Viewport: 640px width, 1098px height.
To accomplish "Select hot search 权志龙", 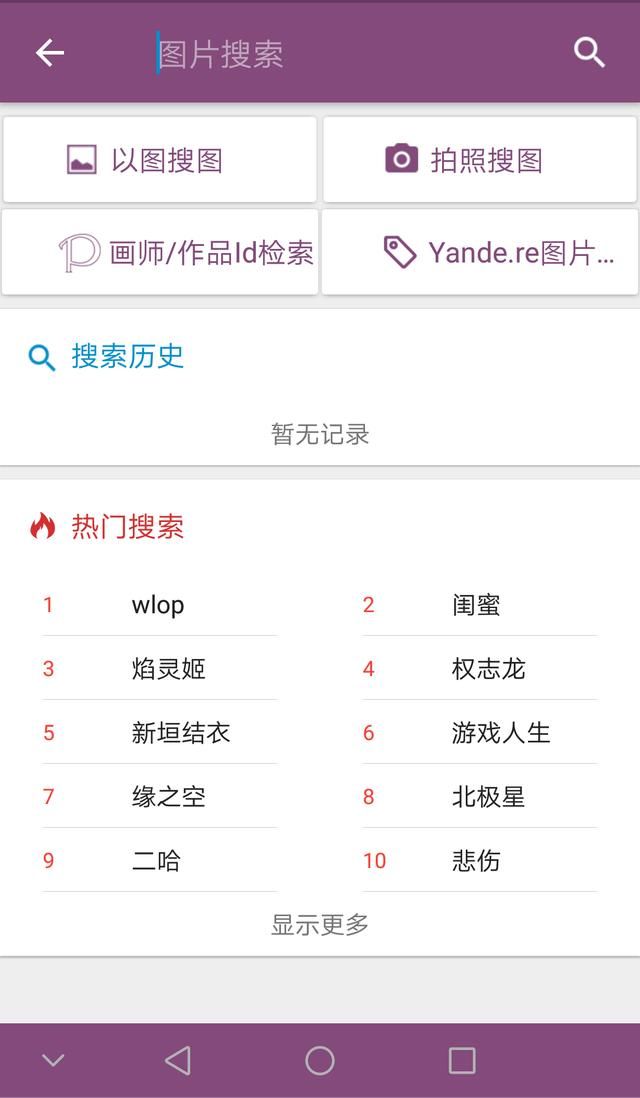I will [488, 669].
